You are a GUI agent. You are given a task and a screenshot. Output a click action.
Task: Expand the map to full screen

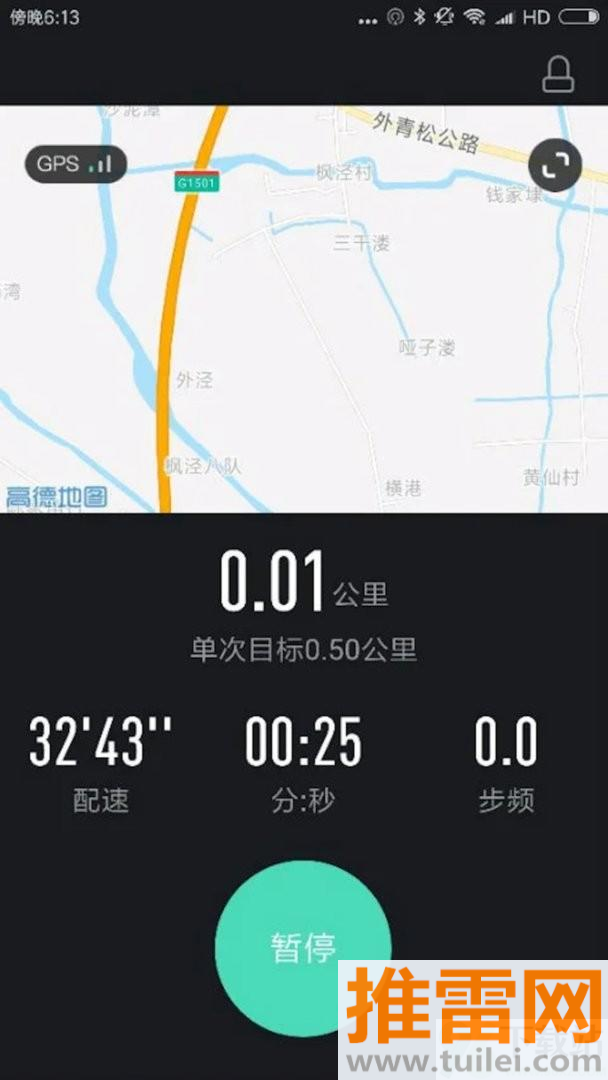[x=555, y=165]
